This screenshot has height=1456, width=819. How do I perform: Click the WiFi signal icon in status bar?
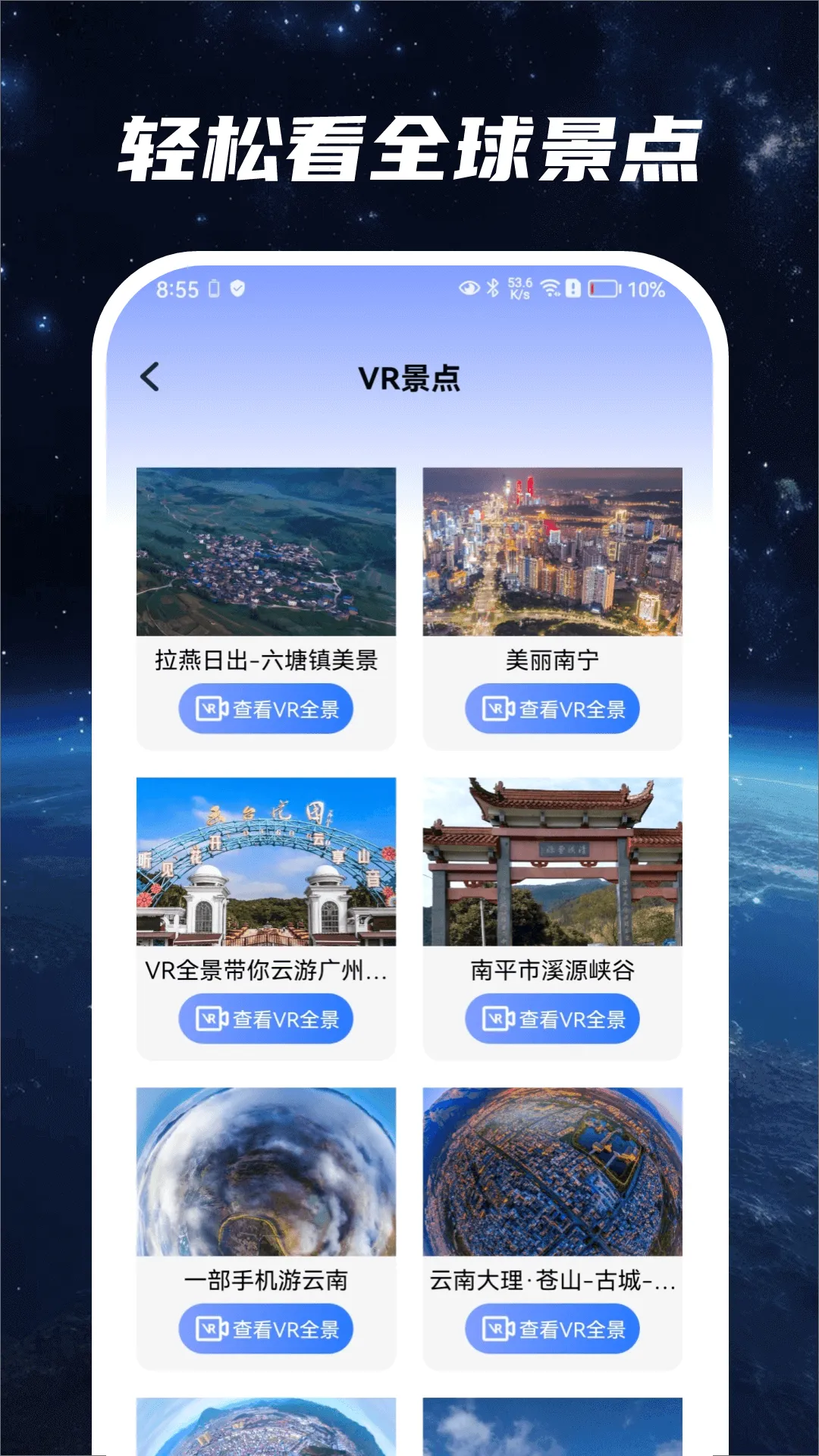click(551, 288)
